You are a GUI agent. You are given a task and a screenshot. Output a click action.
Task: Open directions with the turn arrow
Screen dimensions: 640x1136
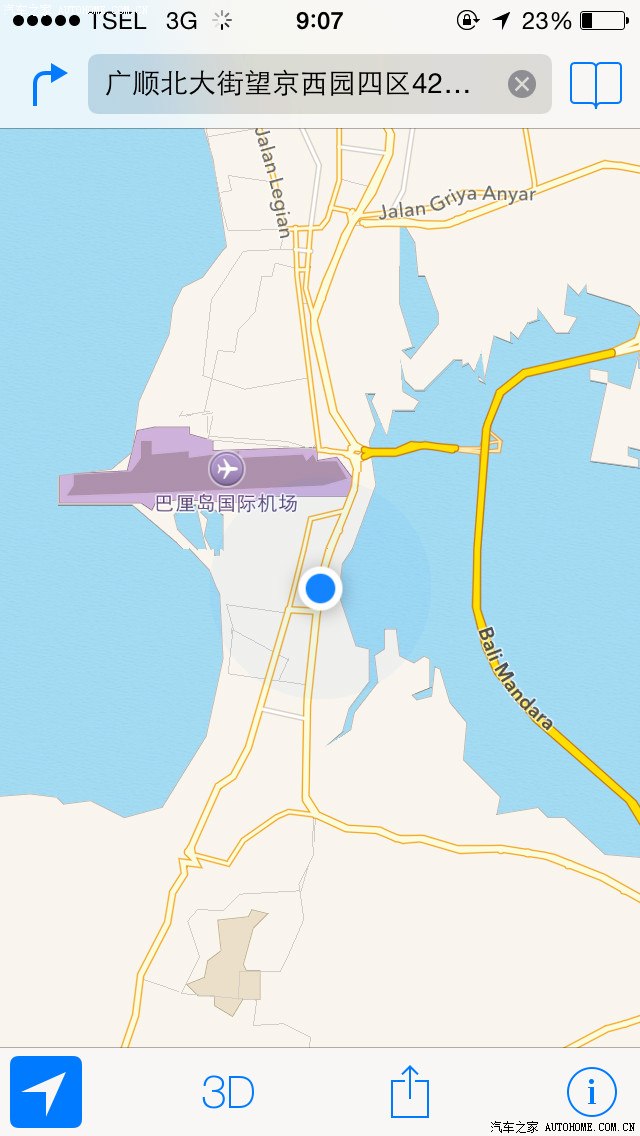coord(48,84)
